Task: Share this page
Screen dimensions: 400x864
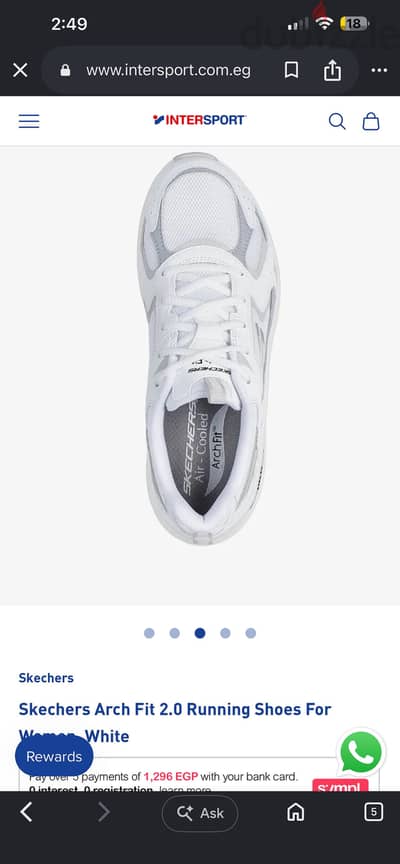Action: click(x=332, y=71)
